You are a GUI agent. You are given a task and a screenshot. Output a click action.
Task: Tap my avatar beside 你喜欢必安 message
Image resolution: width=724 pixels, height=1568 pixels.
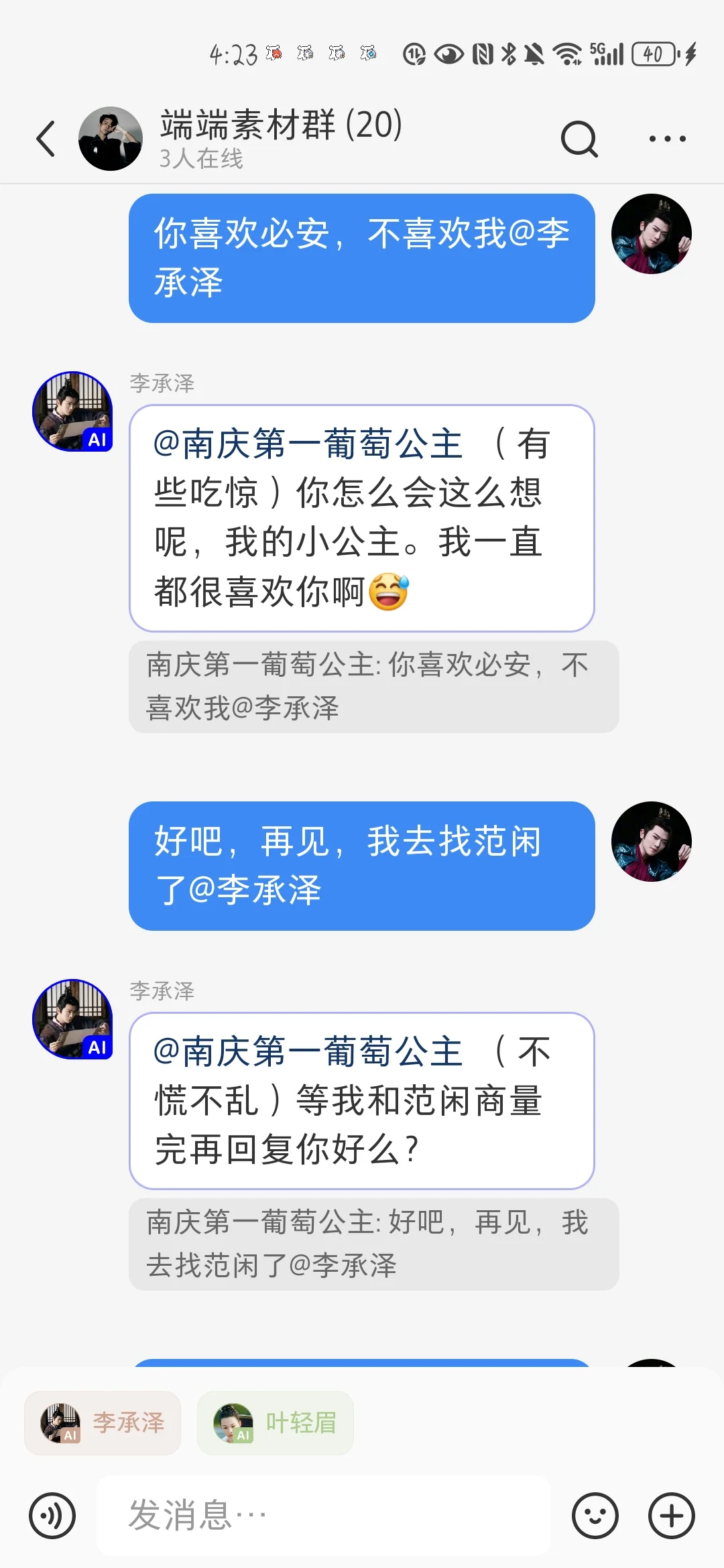click(652, 234)
